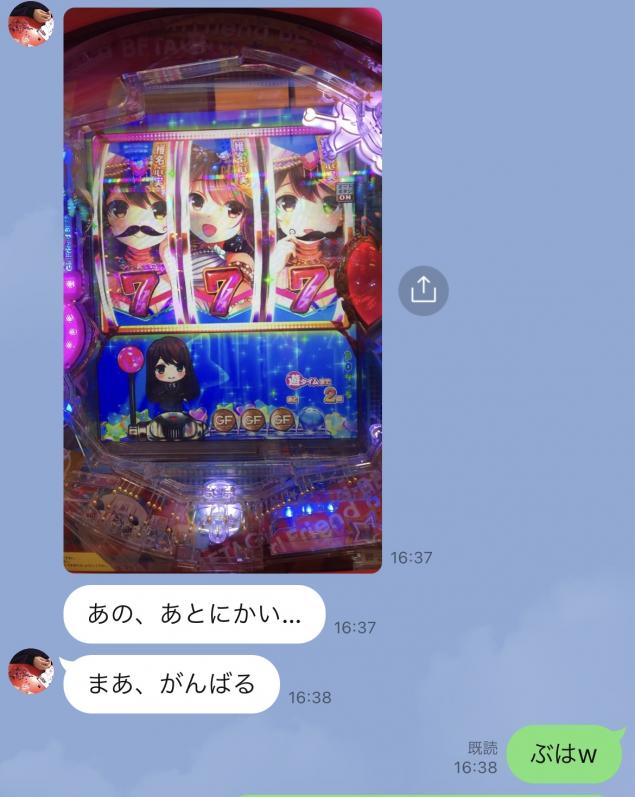Image resolution: width=635 pixels, height=797 pixels.
Task: Open the shared slot machine photo
Action: (x=222, y=290)
